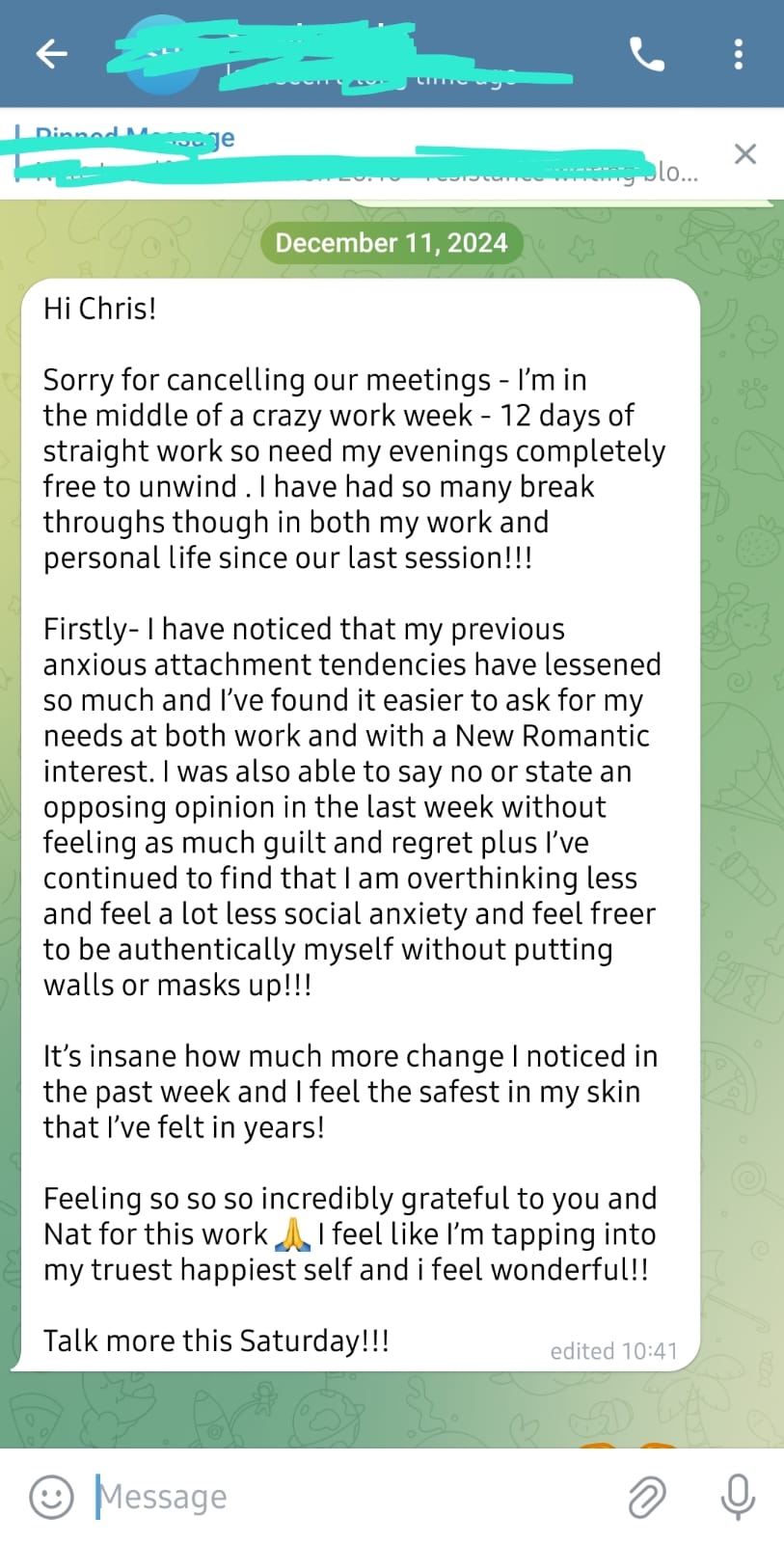The height and width of the screenshot is (1543, 784).
Task: Tap the microphone to record voice
Action: tap(738, 1497)
